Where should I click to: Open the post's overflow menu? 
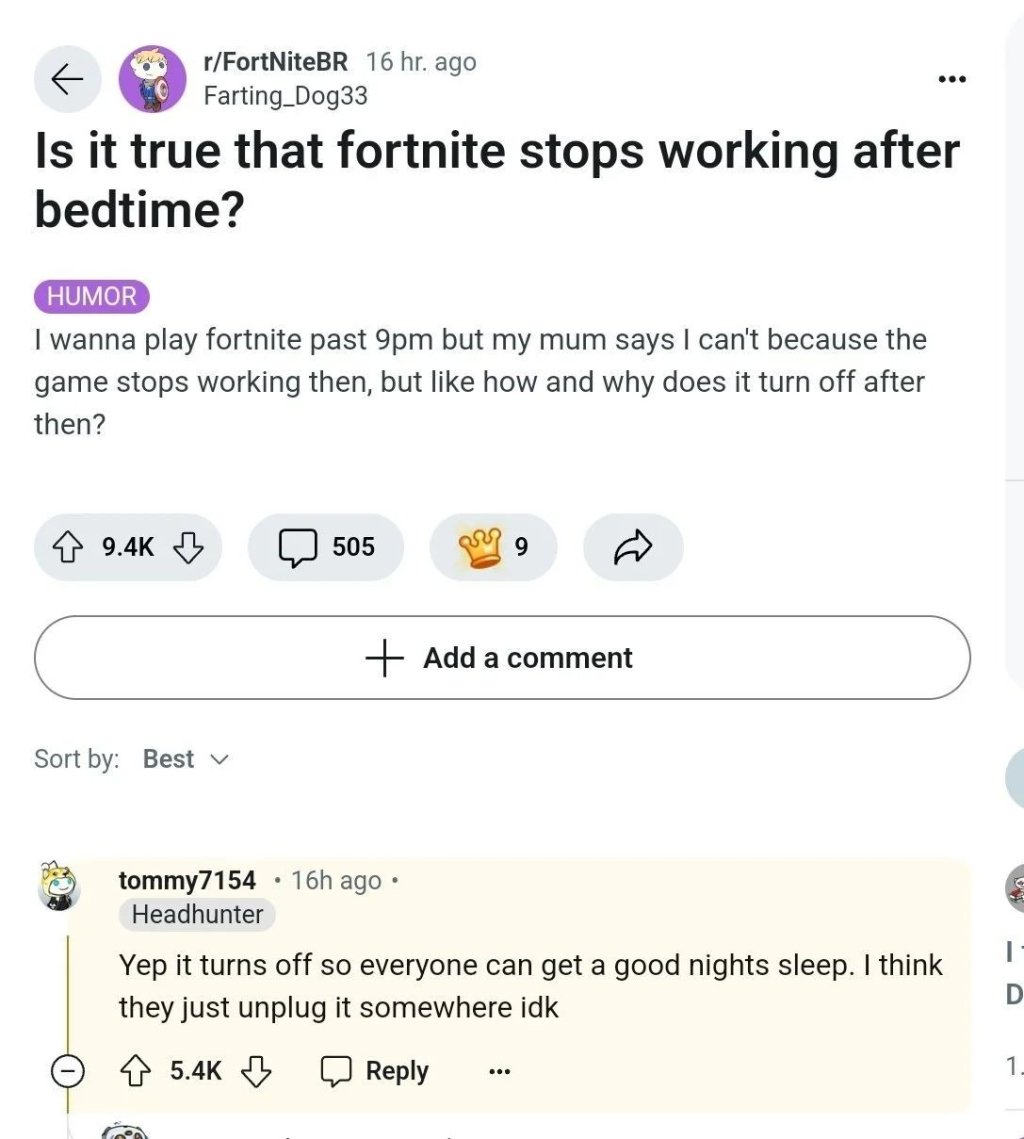[952, 79]
